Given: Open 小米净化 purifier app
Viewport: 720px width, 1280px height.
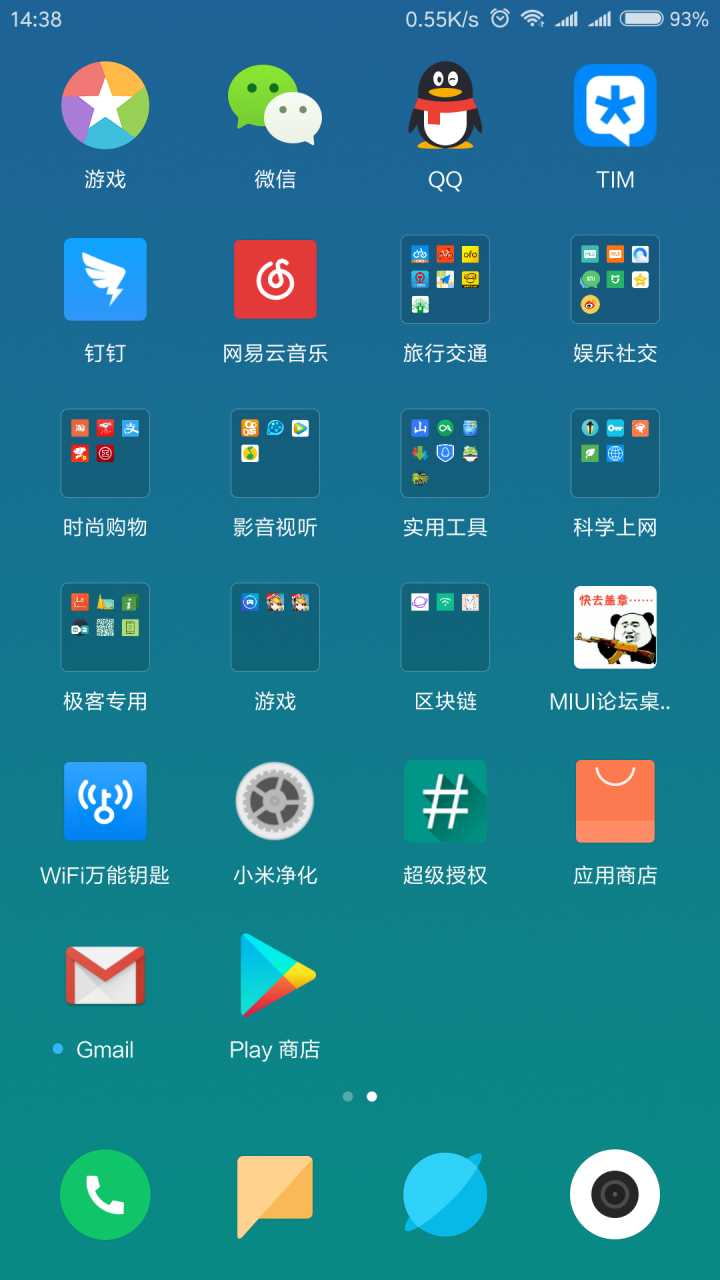Looking at the screenshot, I should (x=275, y=800).
